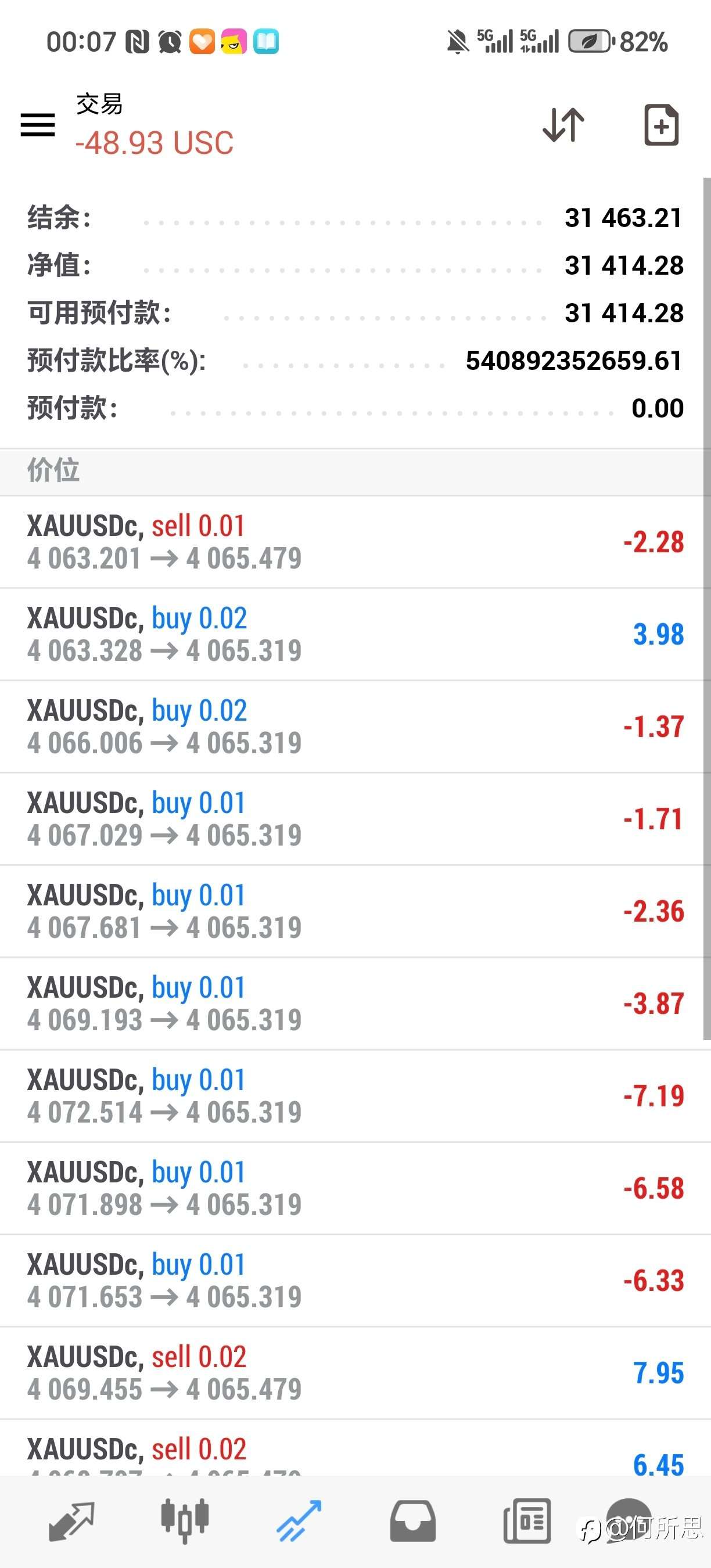Open the buy 0.01 position at 4 072.514
The height and width of the screenshot is (1568, 711).
[355, 1097]
